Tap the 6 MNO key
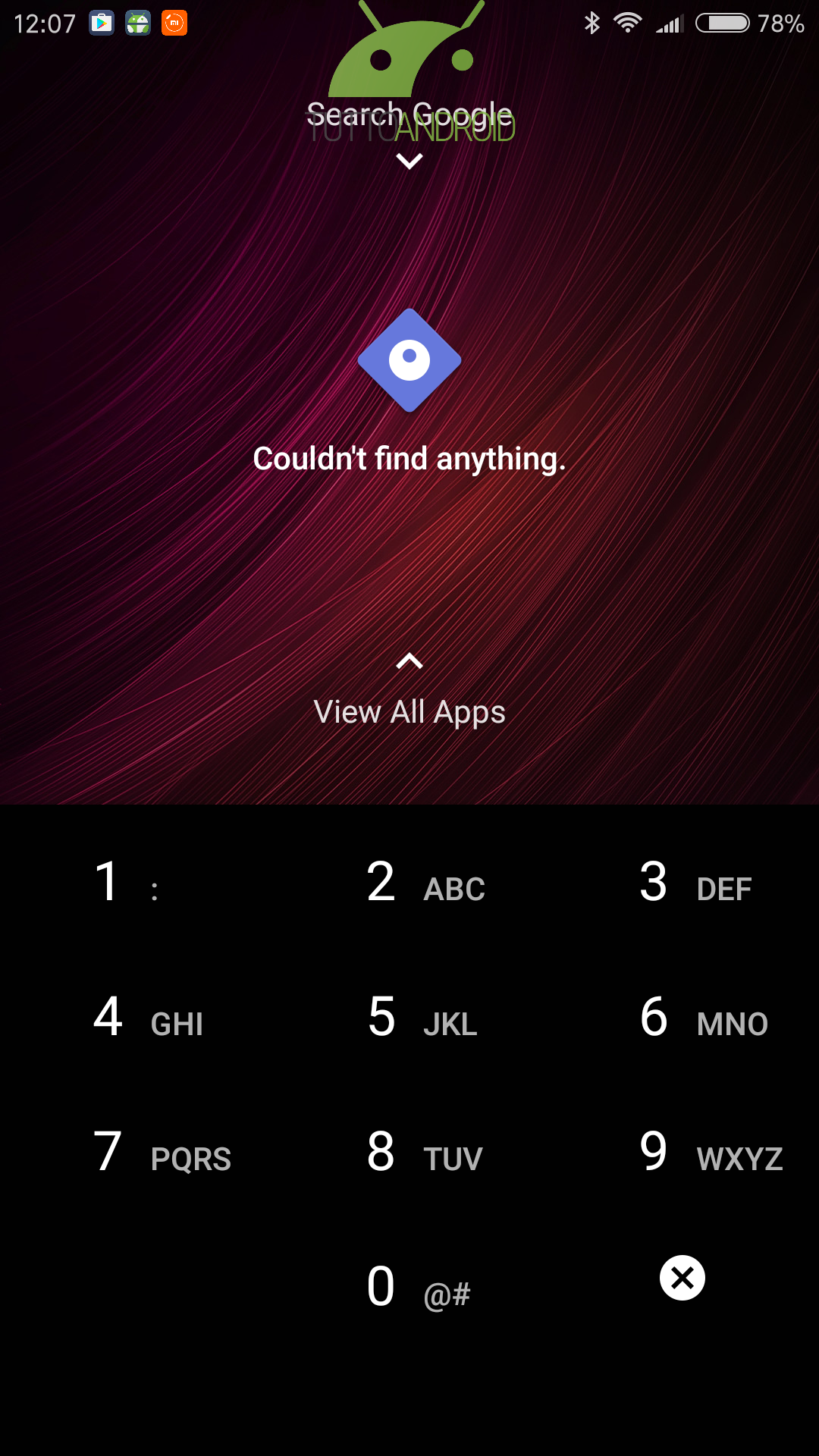 (x=682, y=1018)
